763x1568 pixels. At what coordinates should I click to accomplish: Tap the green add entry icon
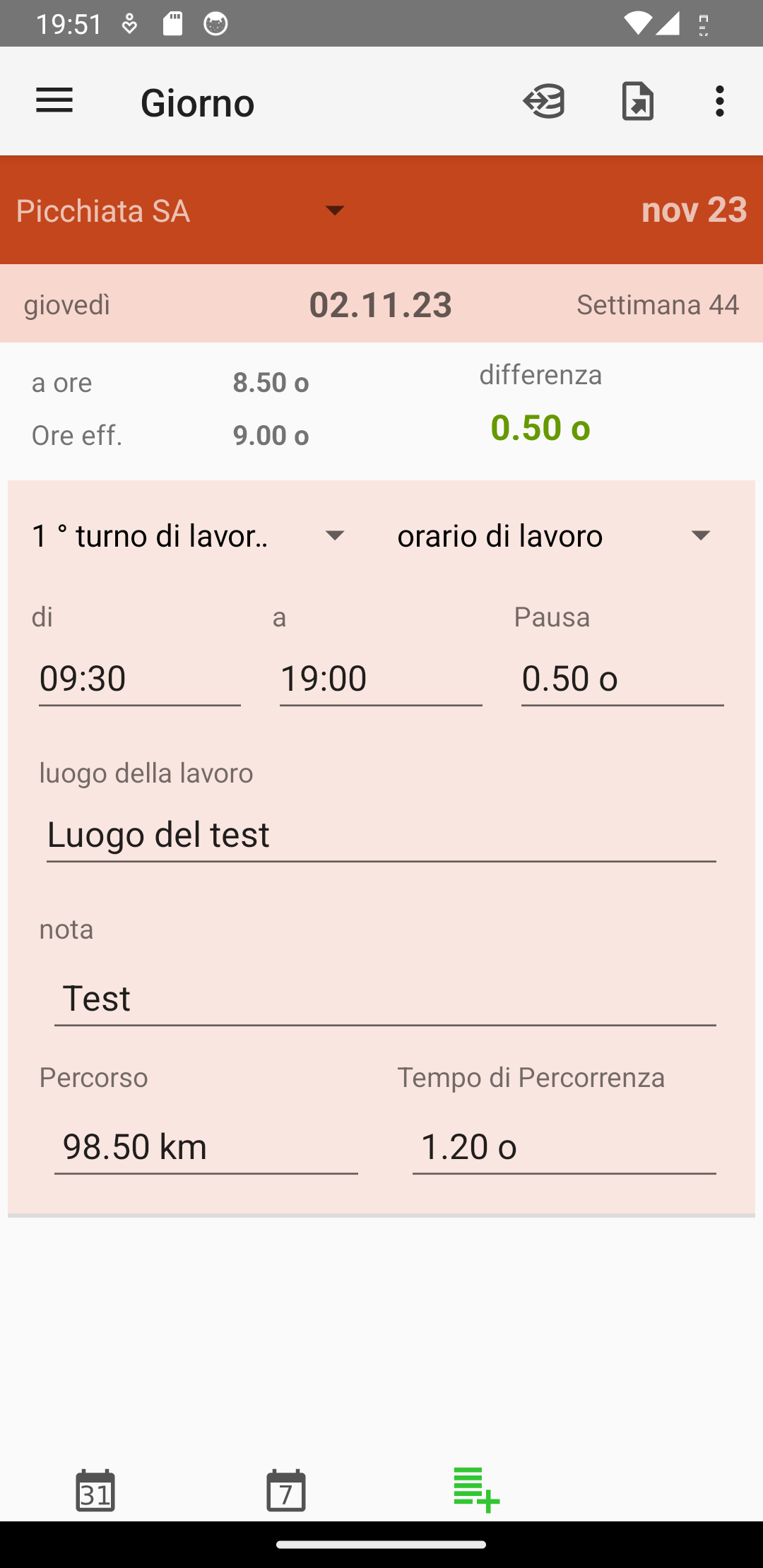(x=477, y=1490)
